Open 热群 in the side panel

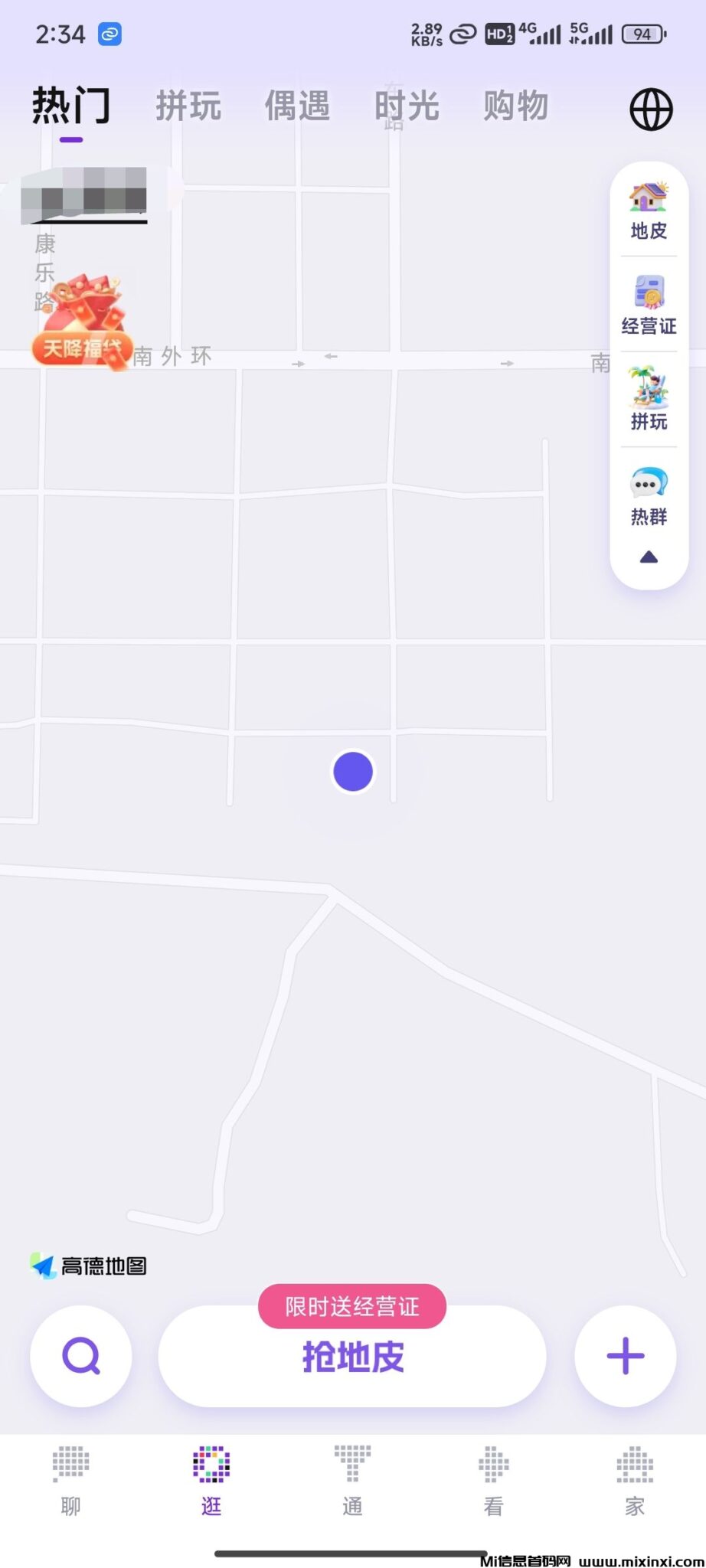[x=649, y=496]
